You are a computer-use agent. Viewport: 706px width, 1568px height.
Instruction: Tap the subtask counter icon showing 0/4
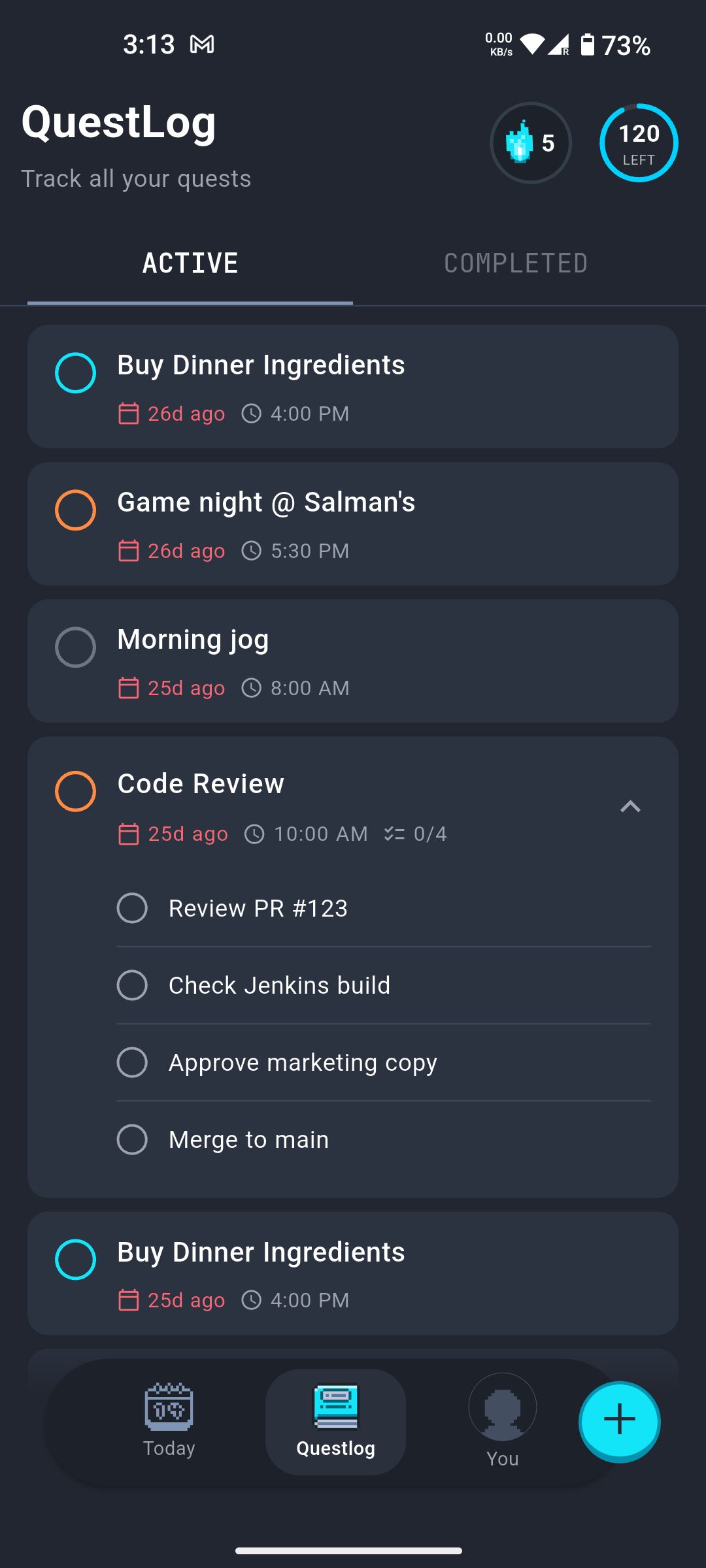pos(395,834)
